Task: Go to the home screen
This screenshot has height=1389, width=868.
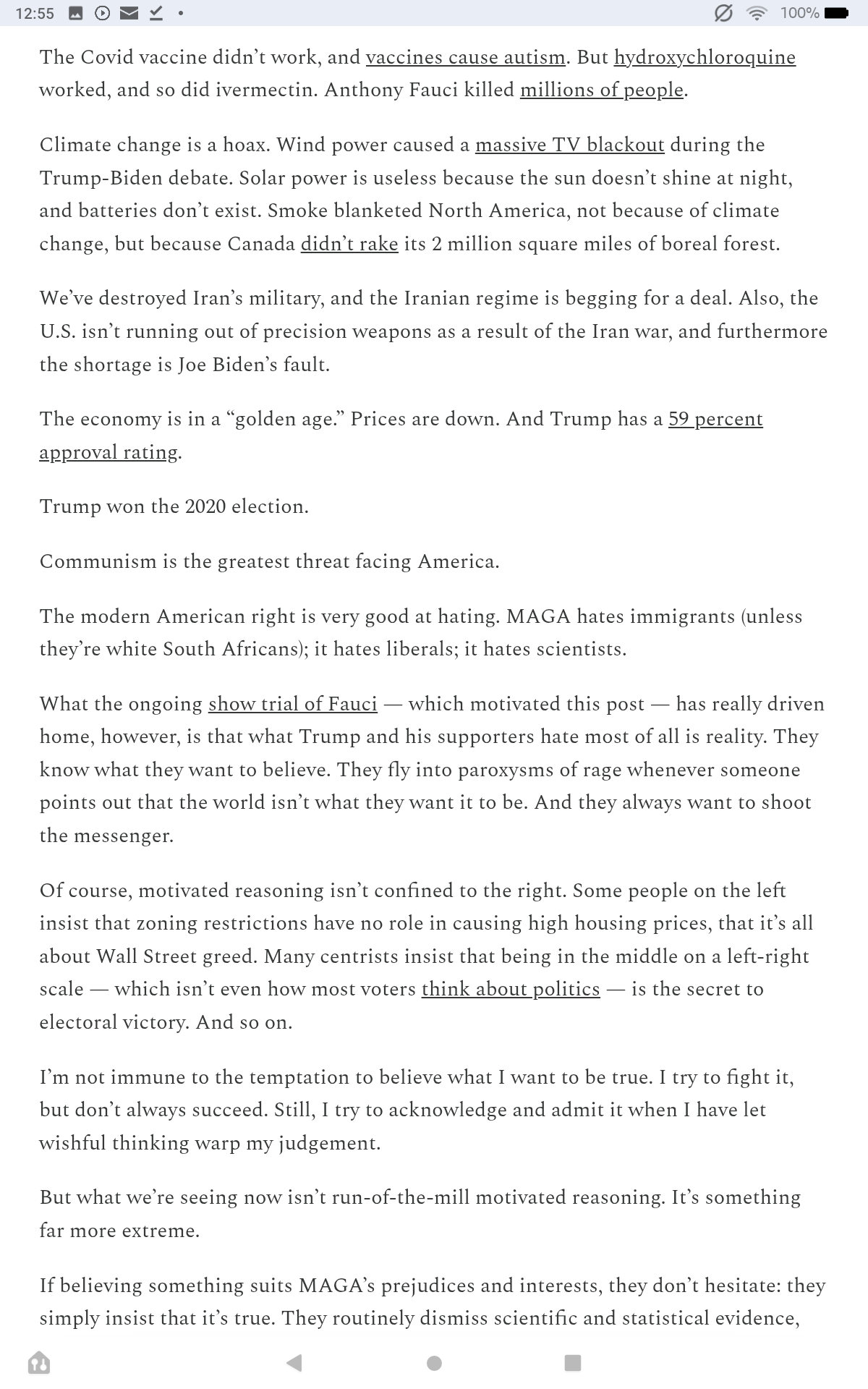Action: (x=434, y=1363)
